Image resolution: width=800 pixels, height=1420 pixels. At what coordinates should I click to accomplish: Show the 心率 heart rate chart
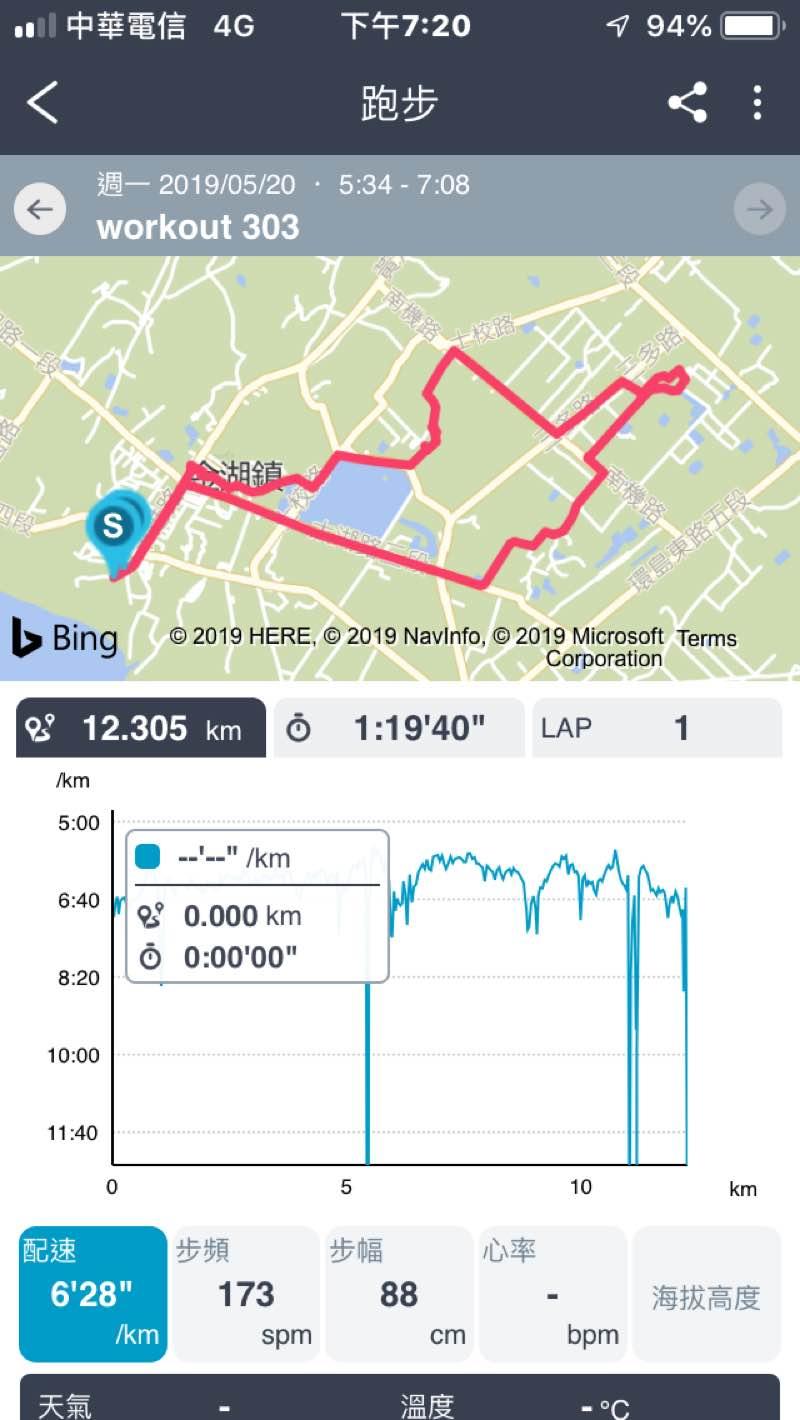click(552, 1294)
